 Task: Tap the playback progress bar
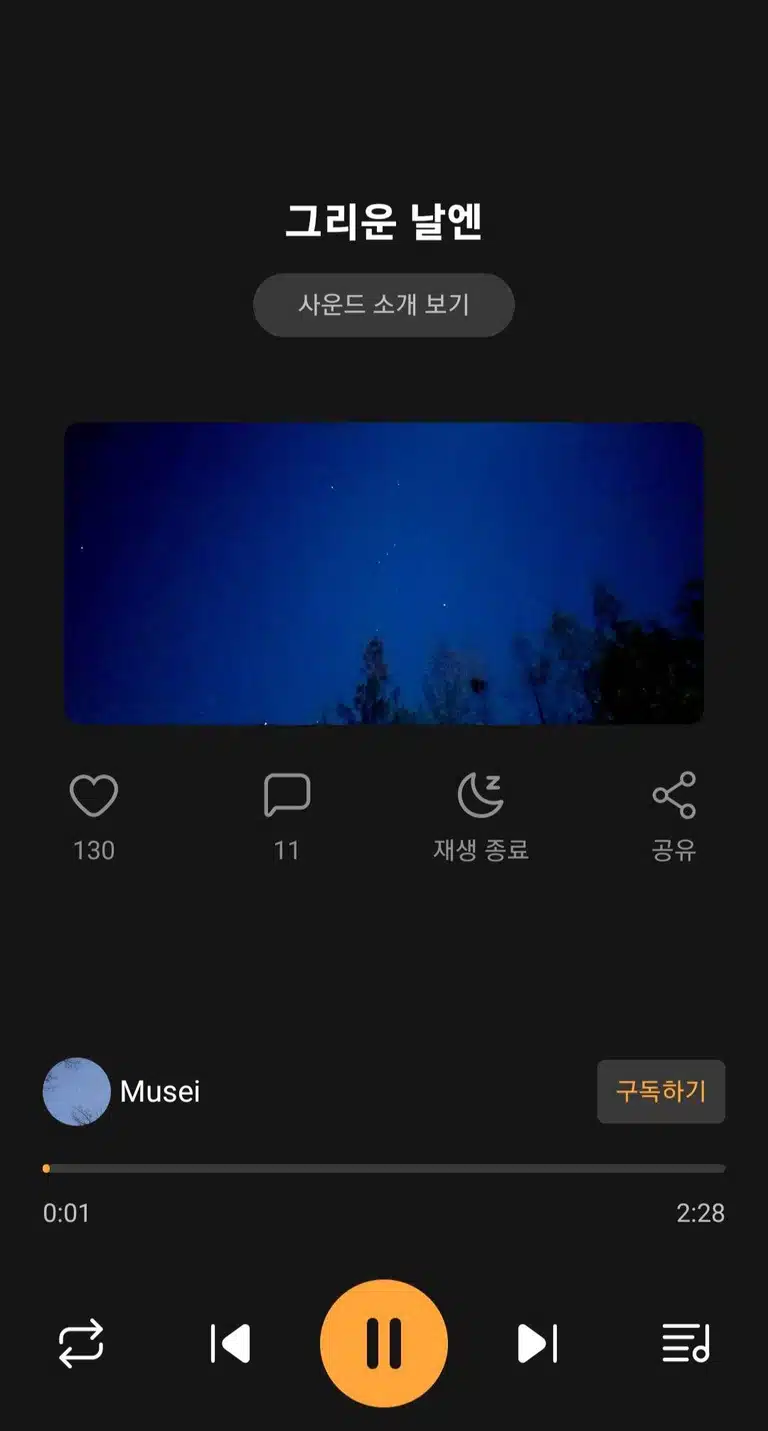[x=384, y=1168]
